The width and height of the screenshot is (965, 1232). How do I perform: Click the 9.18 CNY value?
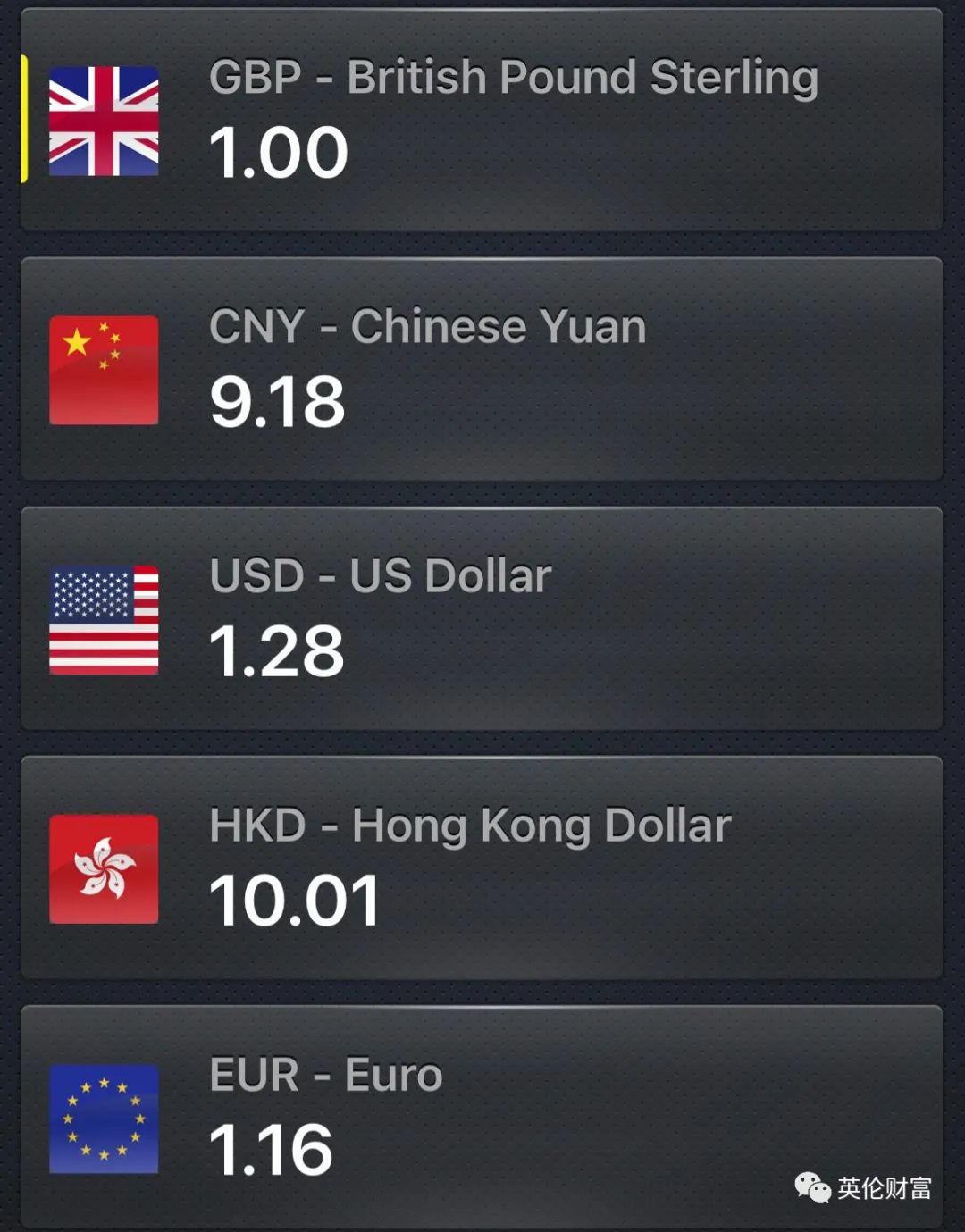click(275, 403)
